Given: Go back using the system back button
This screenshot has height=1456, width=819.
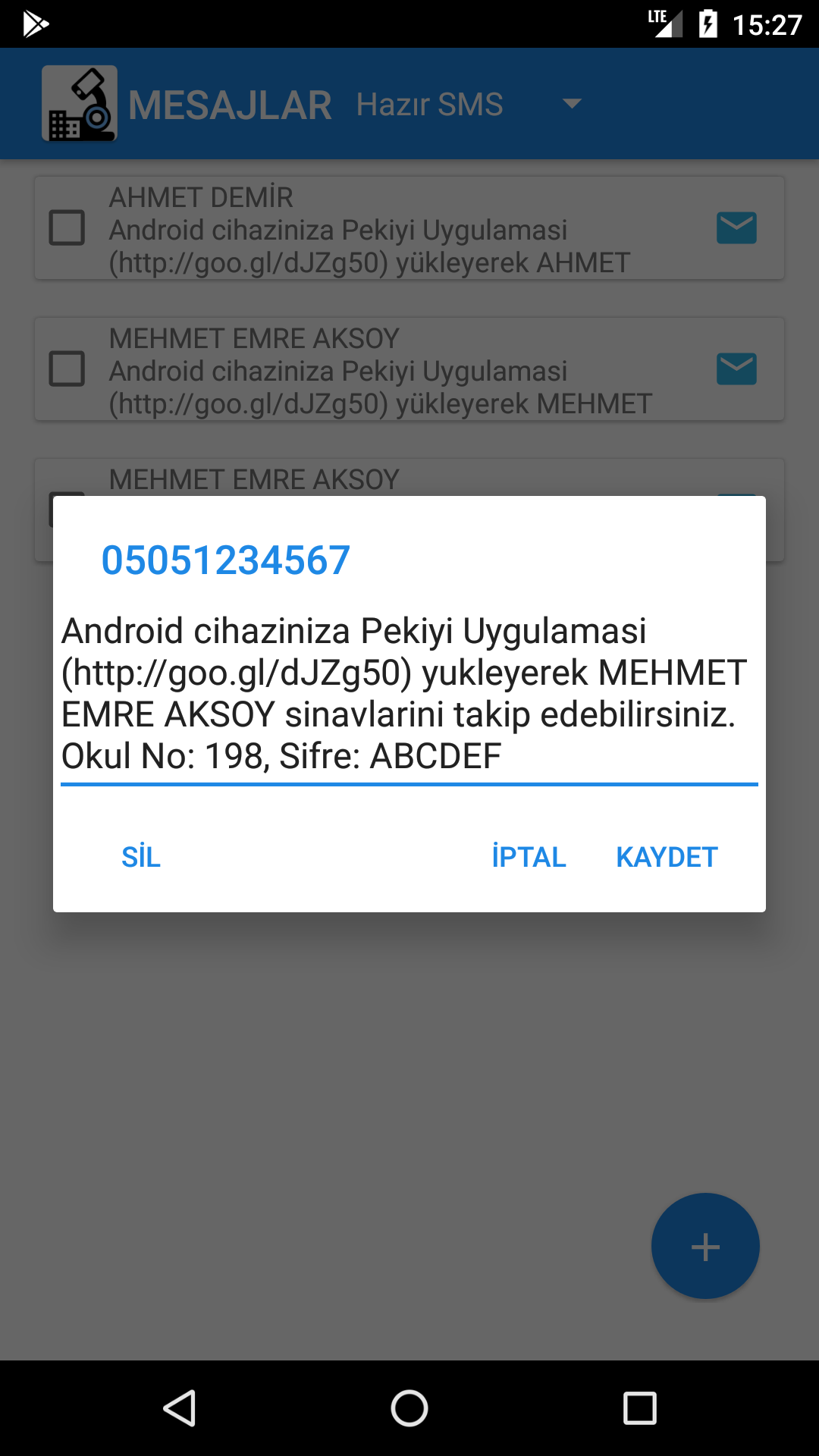Looking at the screenshot, I should [180, 1408].
